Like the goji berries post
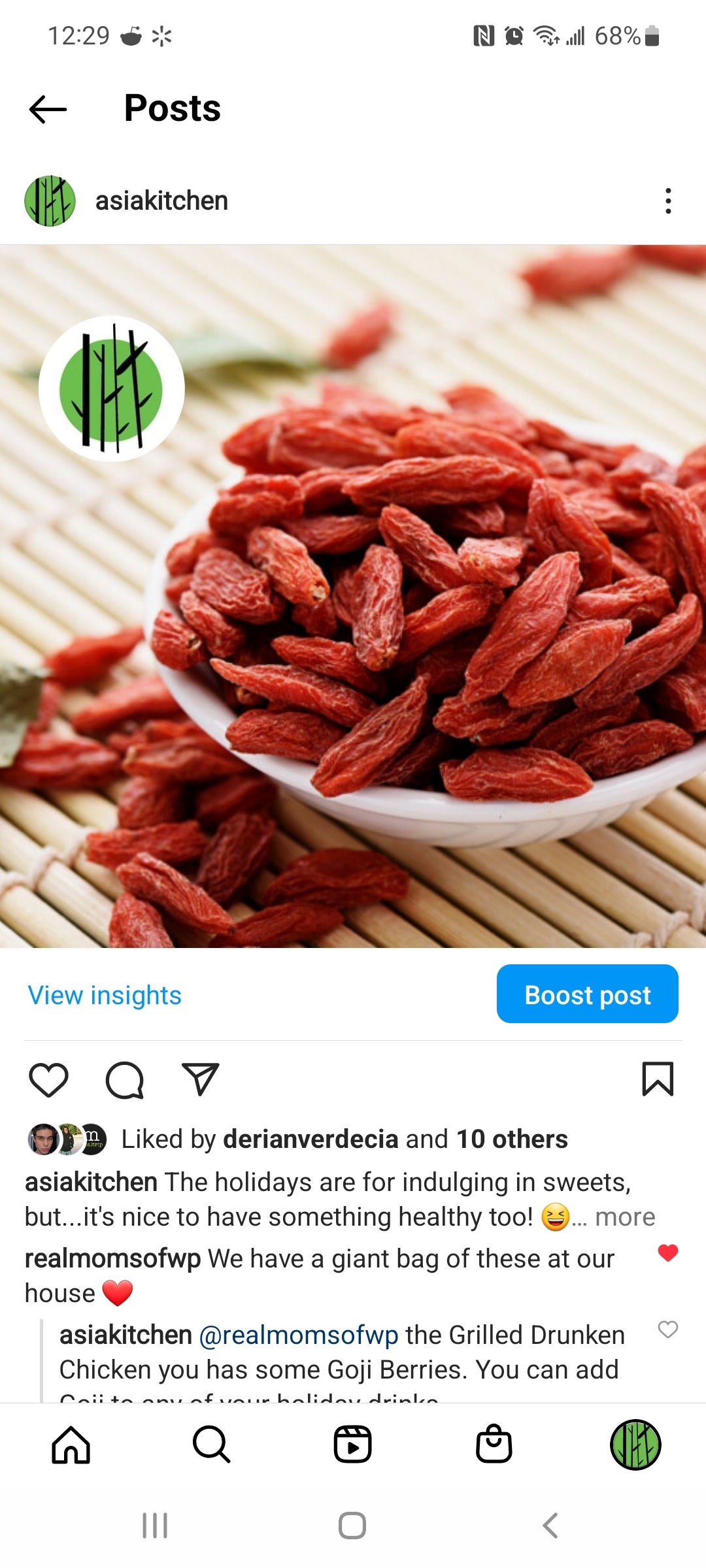Screen dimensions: 706x1568 tap(49, 1079)
